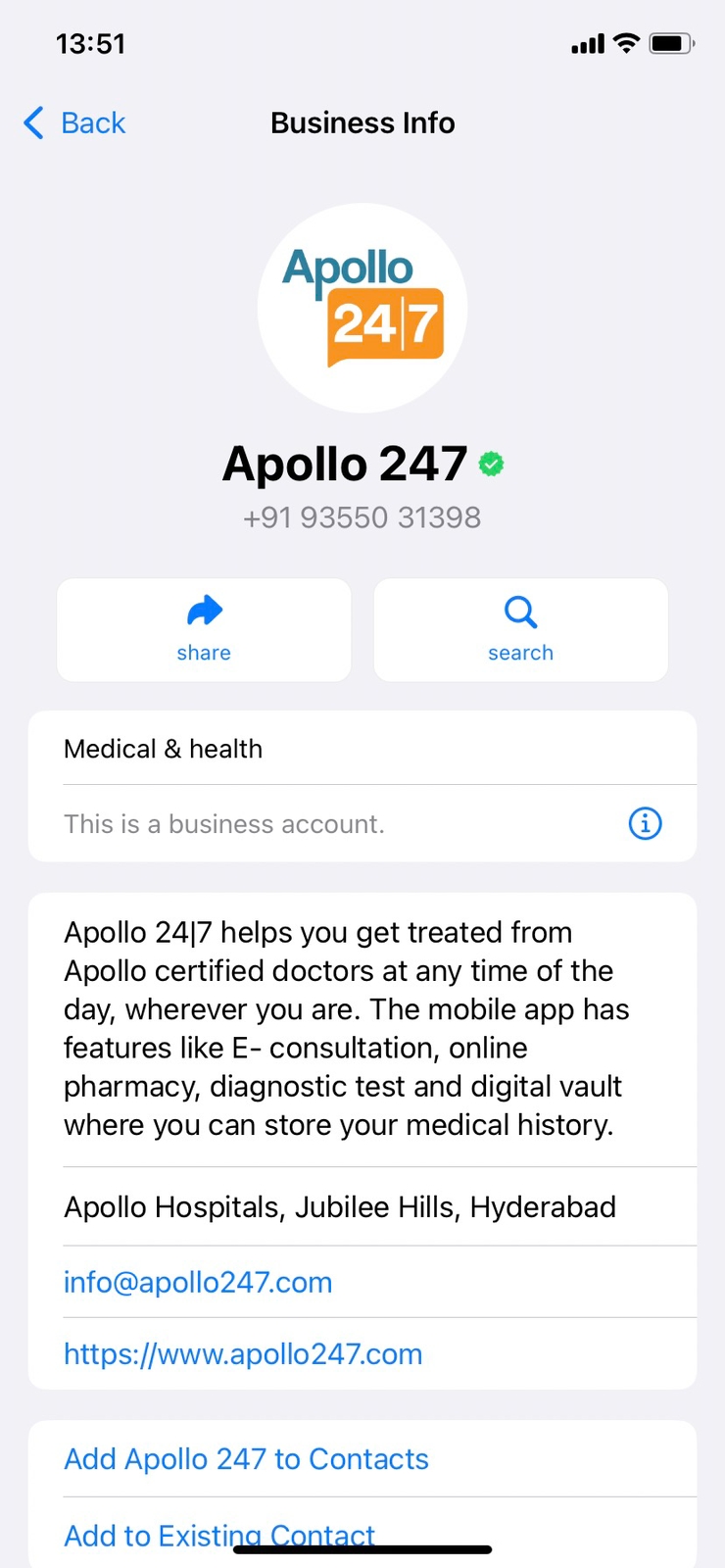Search within the Apollo 247 chat
Image resolution: width=725 pixels, height=1568 pixels.
click(x=520, y=629)
